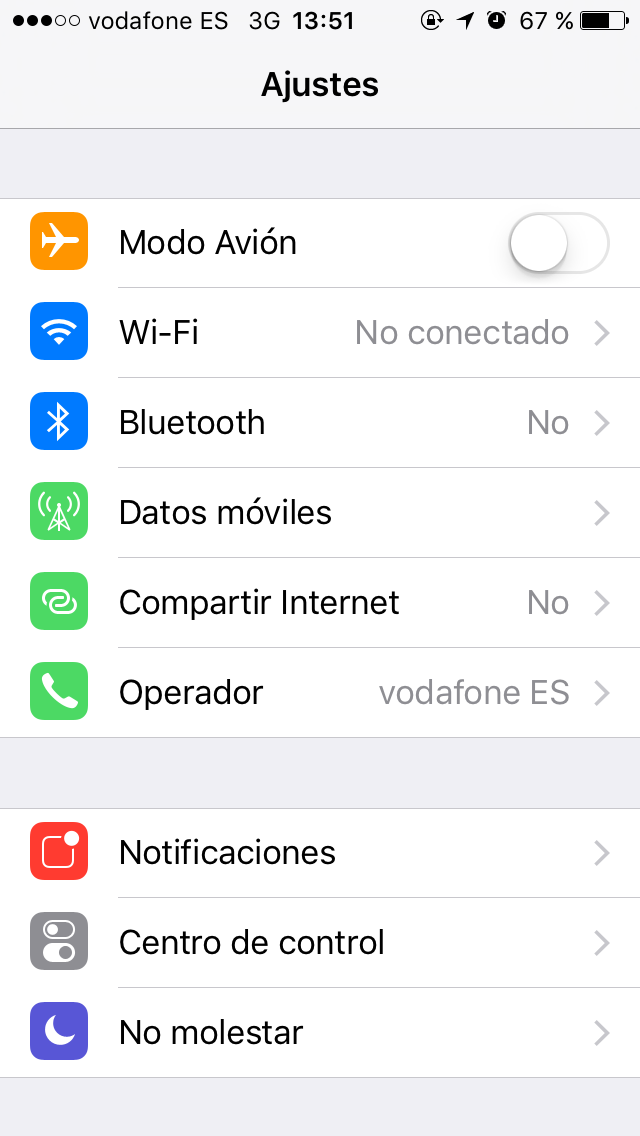The width and height of the screenshot is (640, 1136).
Task: Open Notificaciones settings
Action: (x=320, y=853)
